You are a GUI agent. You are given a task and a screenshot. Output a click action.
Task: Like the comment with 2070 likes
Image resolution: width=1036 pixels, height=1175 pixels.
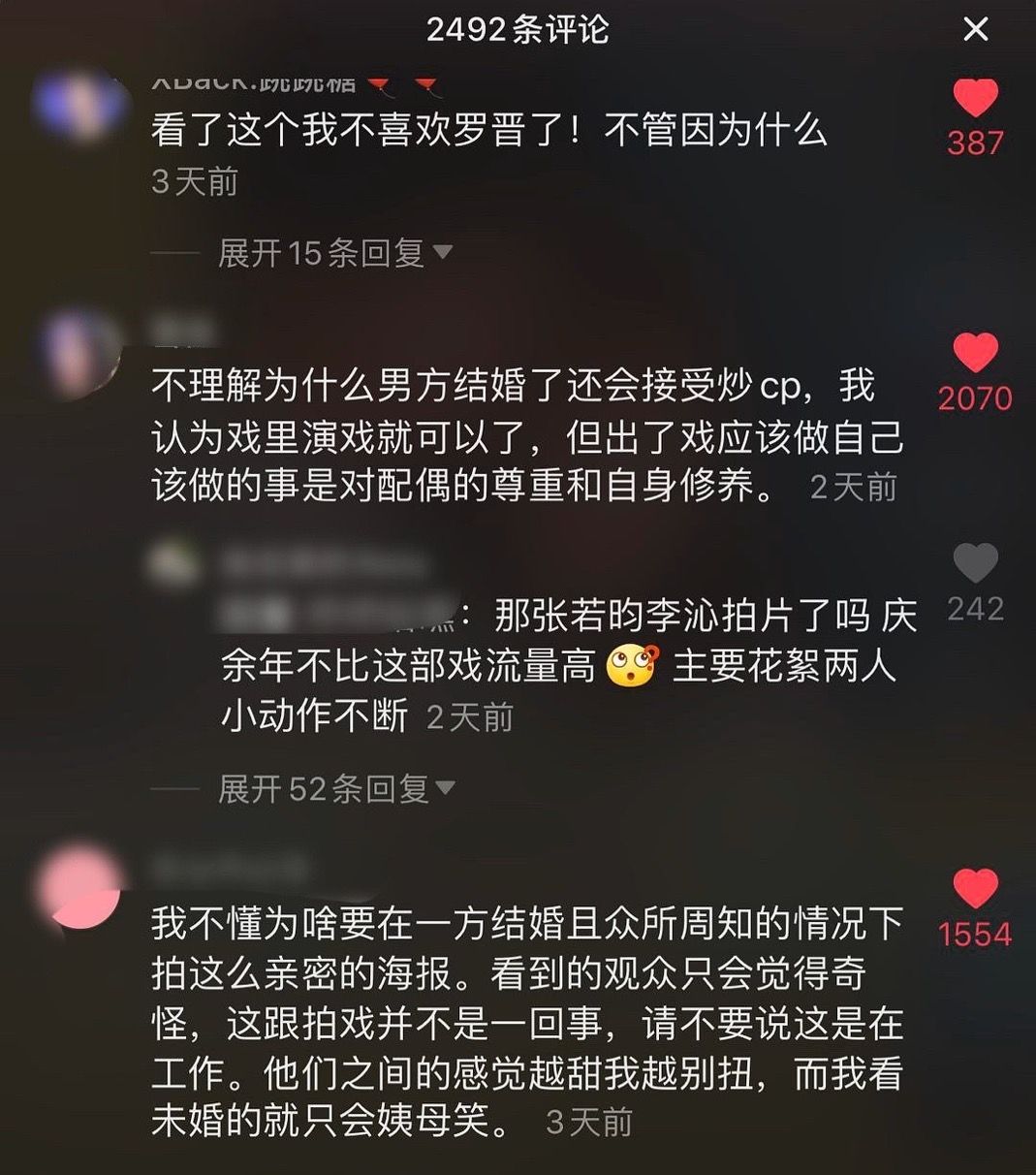pos(975,353)
